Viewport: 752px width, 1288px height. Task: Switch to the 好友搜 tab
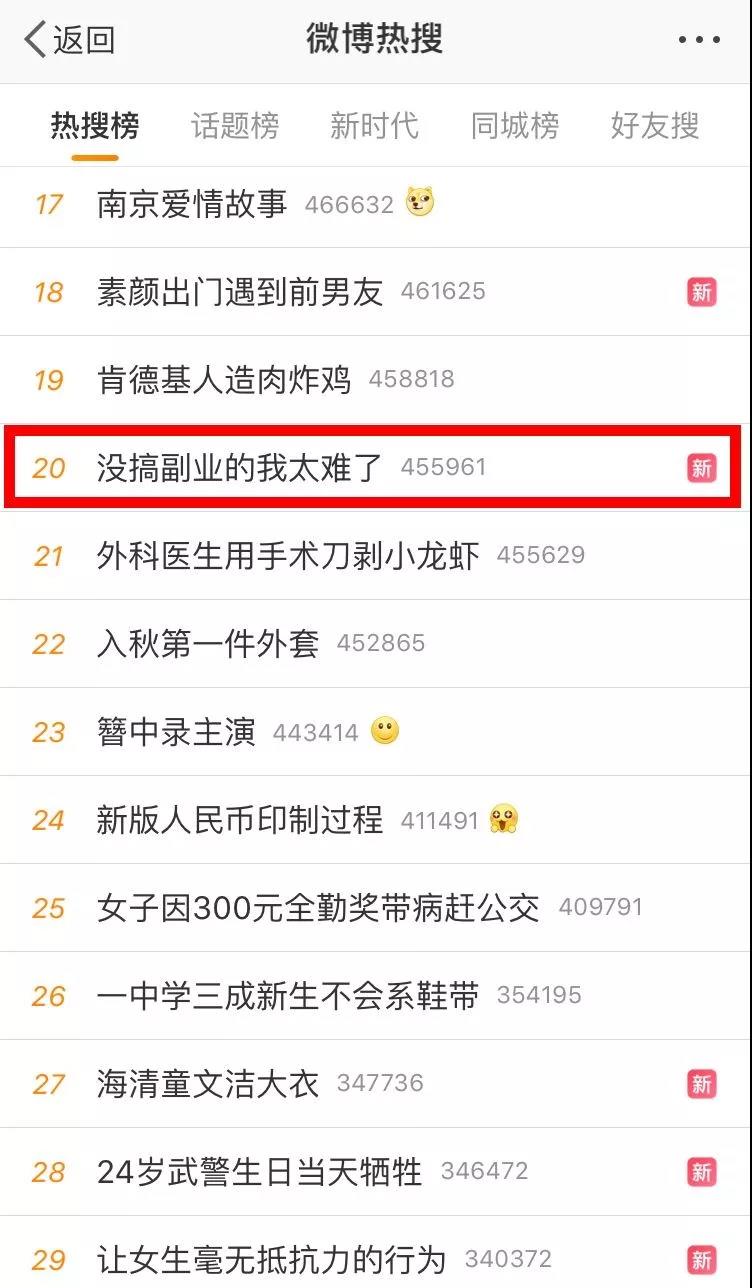coord(655,126)
